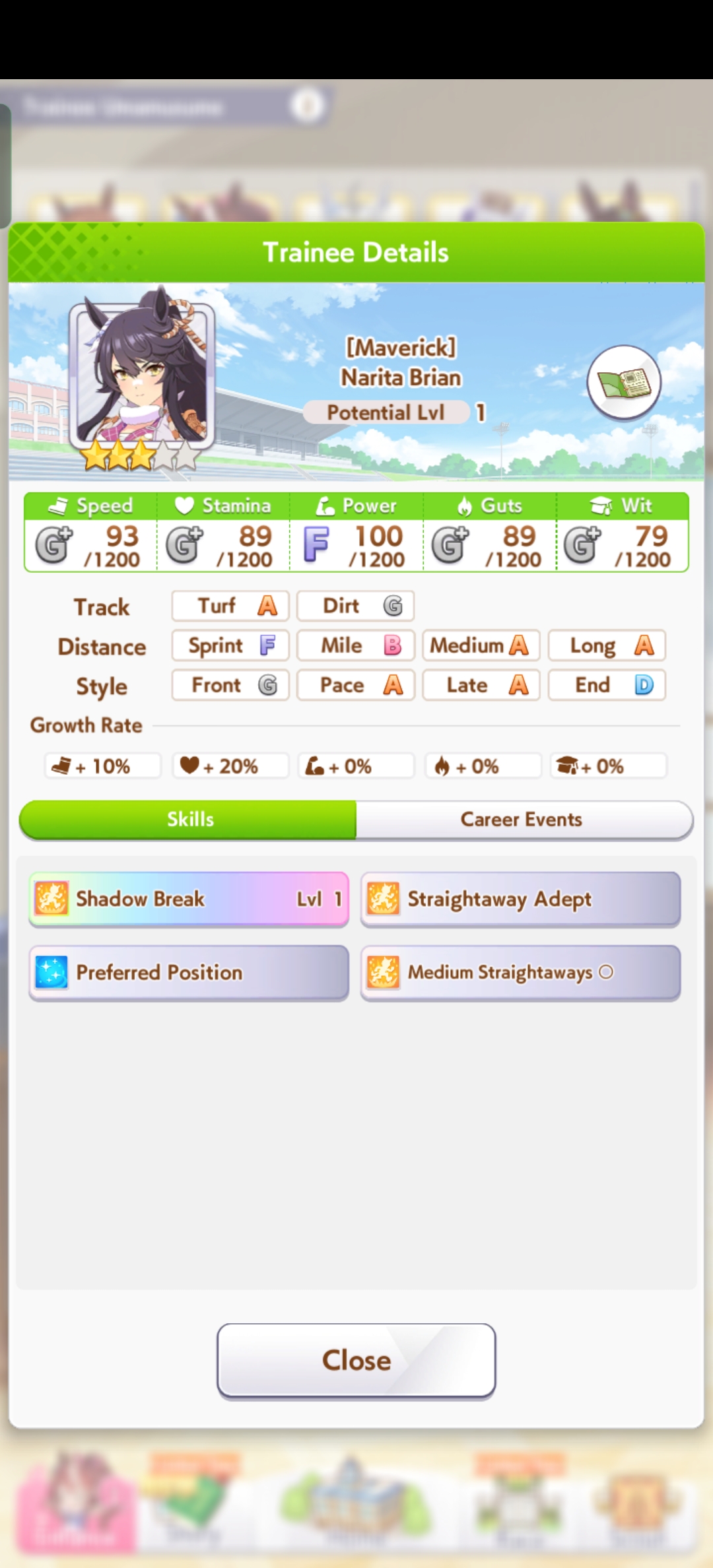
Task: View Shadow Break skill details
Action: click(x=189, y=899)
